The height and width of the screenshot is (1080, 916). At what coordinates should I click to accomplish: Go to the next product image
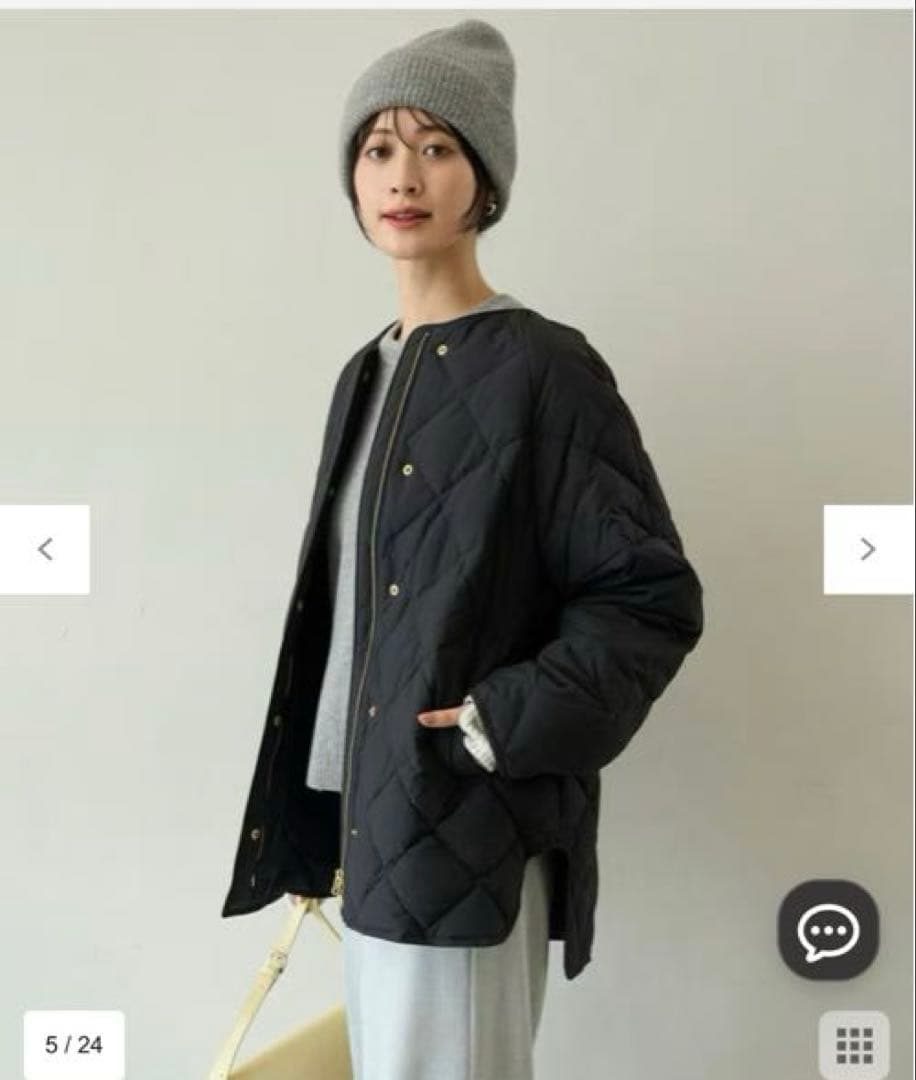click(868, 549)
